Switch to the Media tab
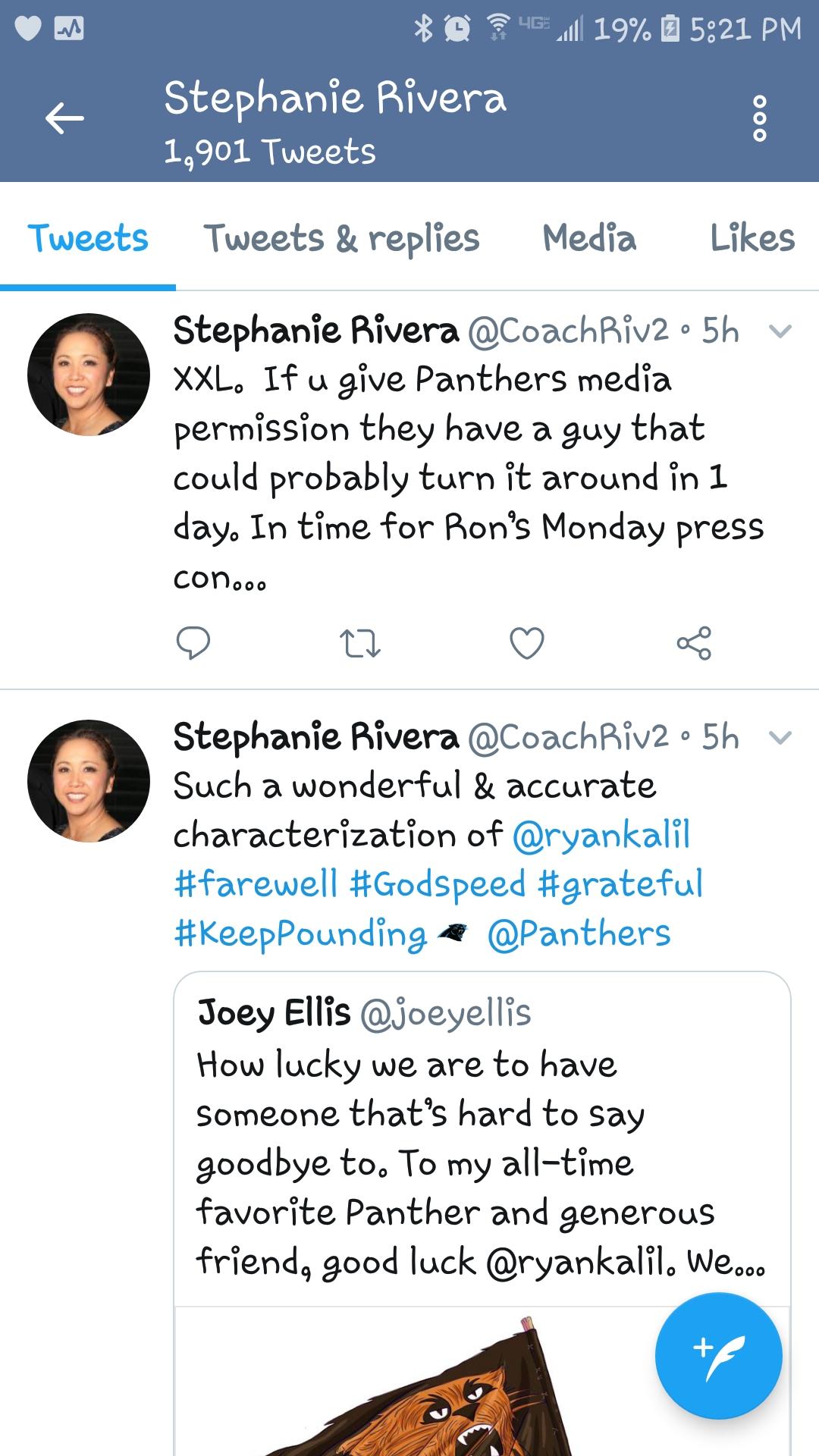 [589, 238]
